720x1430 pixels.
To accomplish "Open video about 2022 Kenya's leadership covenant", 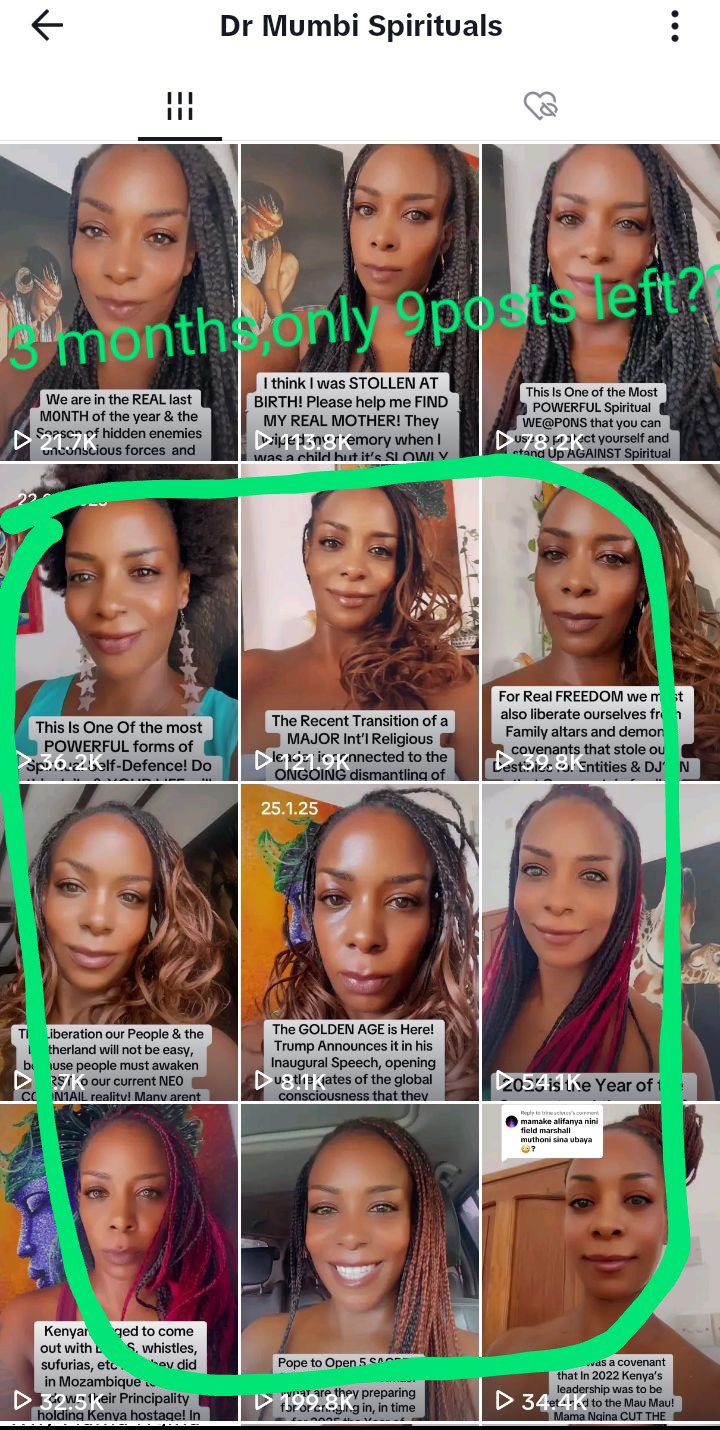I will click(x=600, y=1260).
